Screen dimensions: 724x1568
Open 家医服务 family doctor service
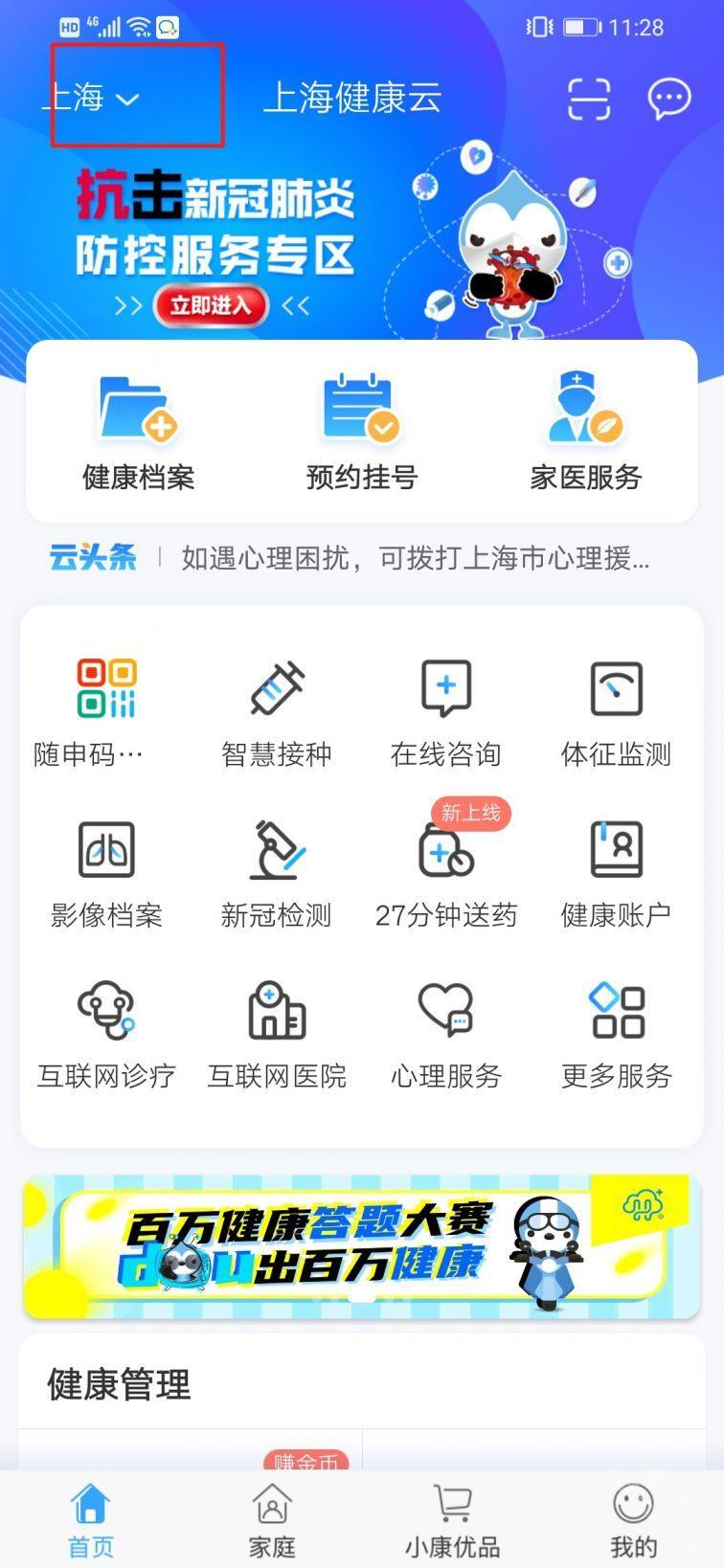(585, 432)
